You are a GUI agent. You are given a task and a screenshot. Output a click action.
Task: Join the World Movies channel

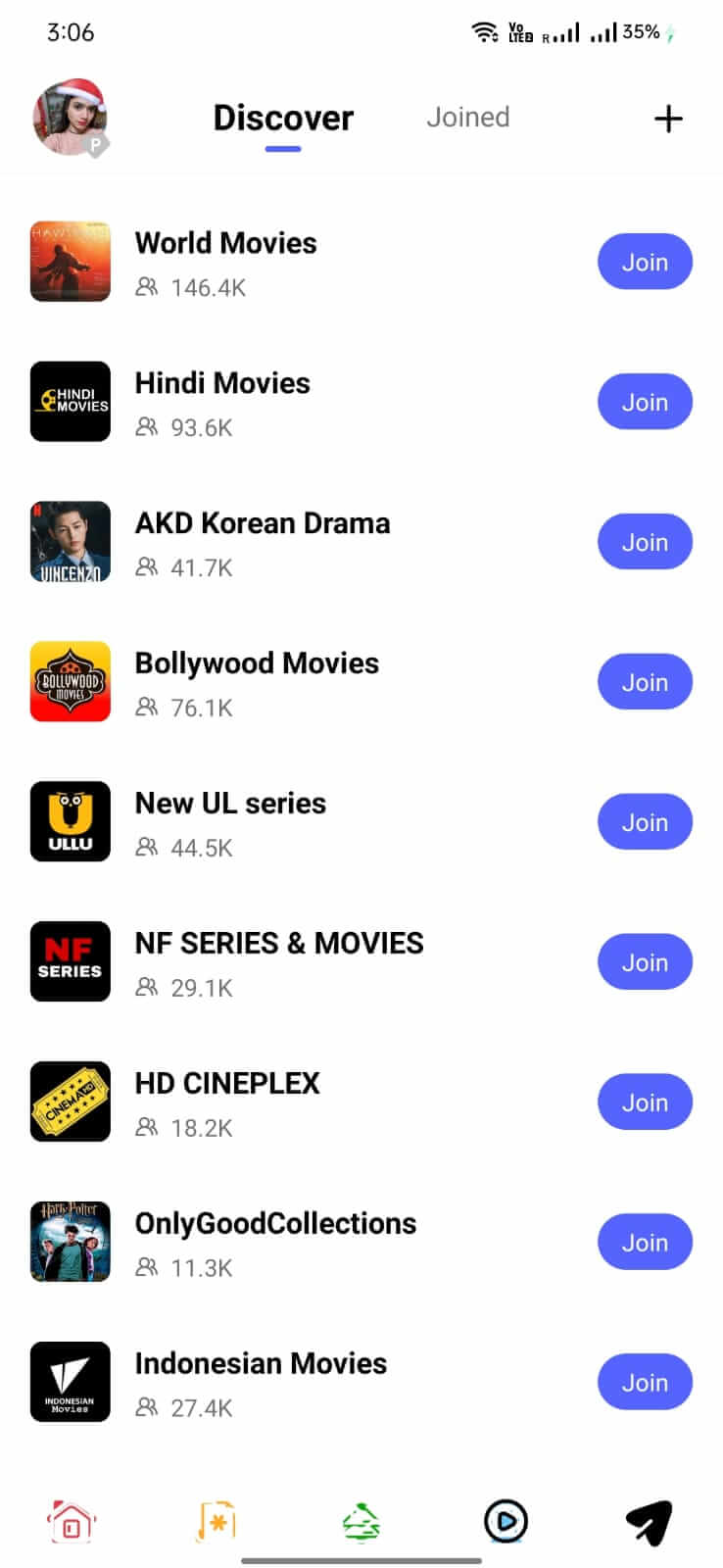[645, 262]
